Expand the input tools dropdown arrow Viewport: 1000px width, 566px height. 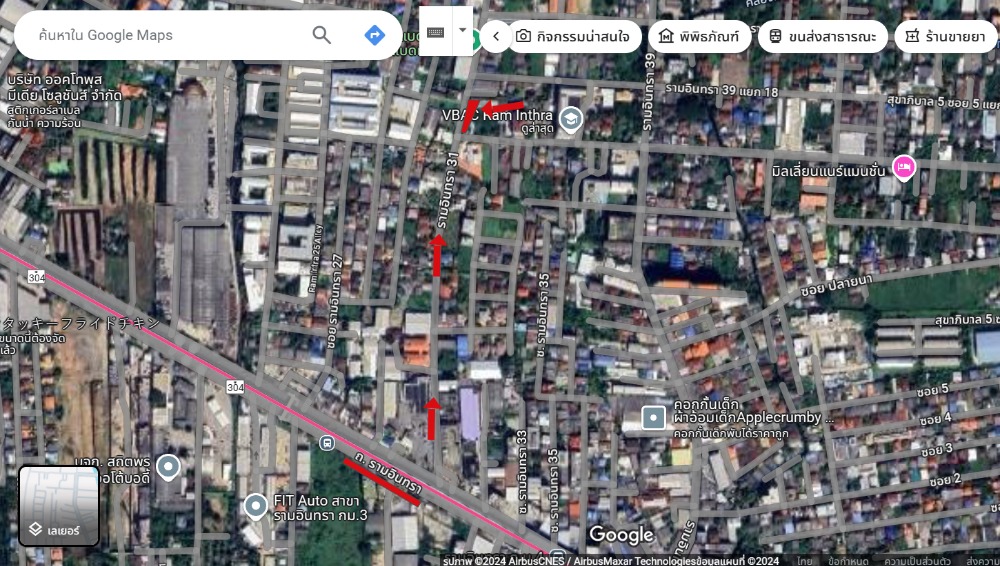462,31
